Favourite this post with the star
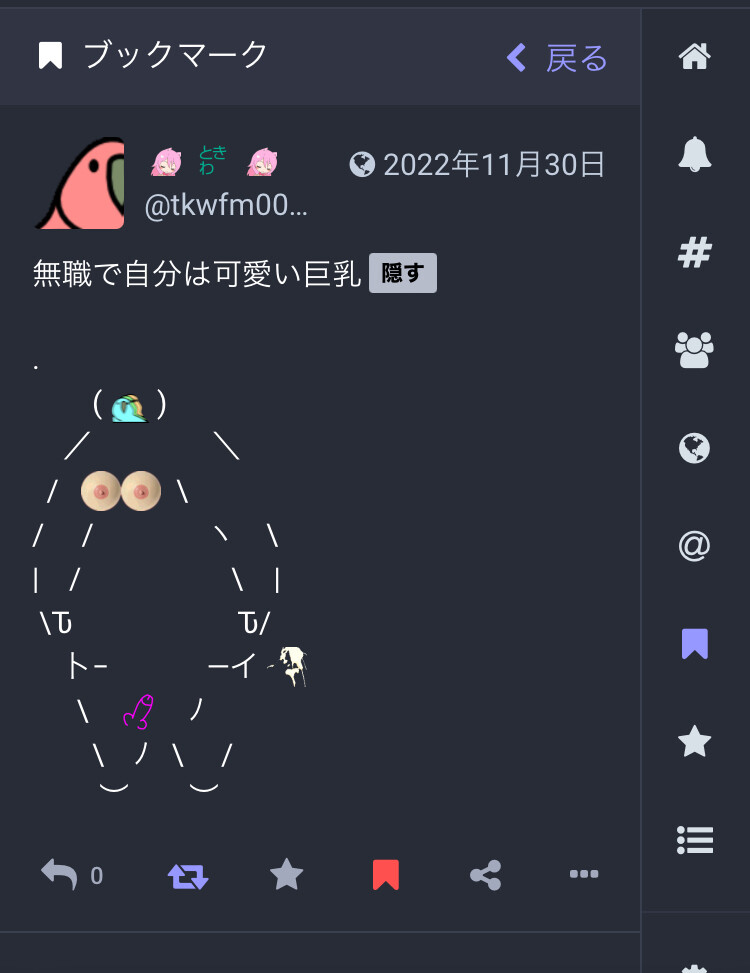This screenshot has width=750, height=973. pyautogui.click(x=286, y=875)
